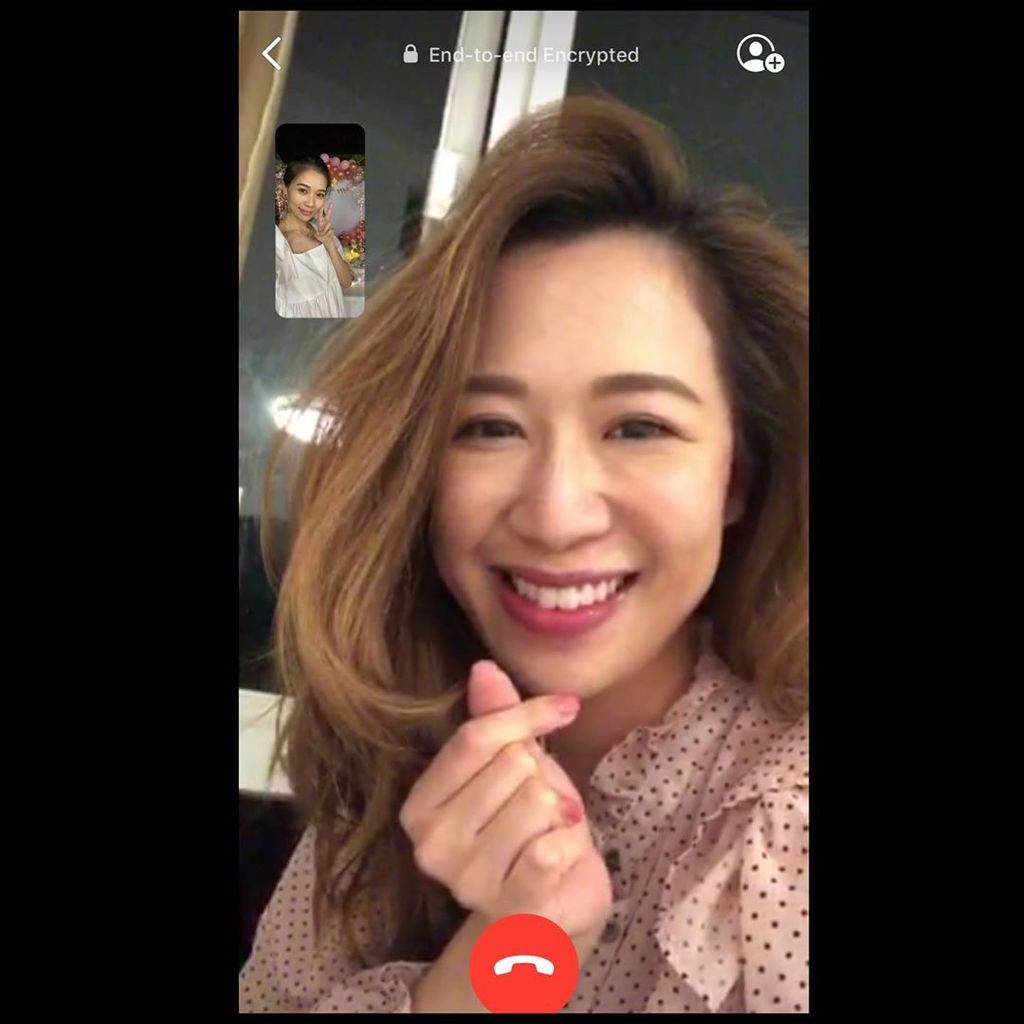Tap the small self-view video thumbnail

coord(320,221)
